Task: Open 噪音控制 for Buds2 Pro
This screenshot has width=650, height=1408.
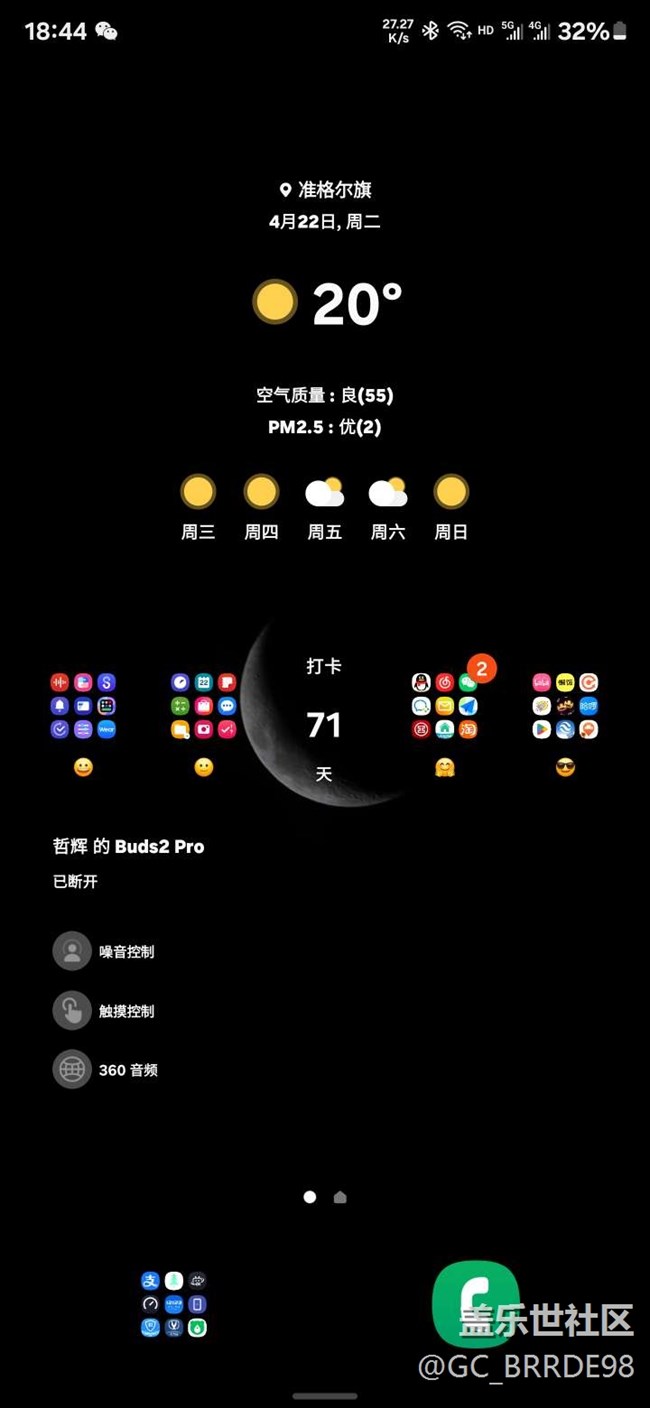Action: point(104,951)
